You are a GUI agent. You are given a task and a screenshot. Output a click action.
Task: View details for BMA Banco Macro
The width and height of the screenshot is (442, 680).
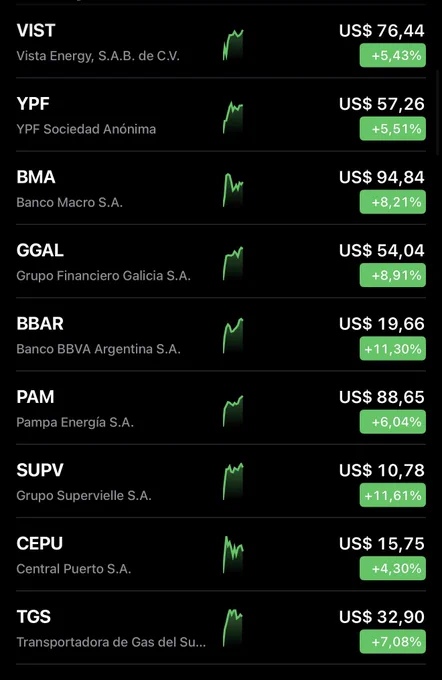tap(221, 188)
